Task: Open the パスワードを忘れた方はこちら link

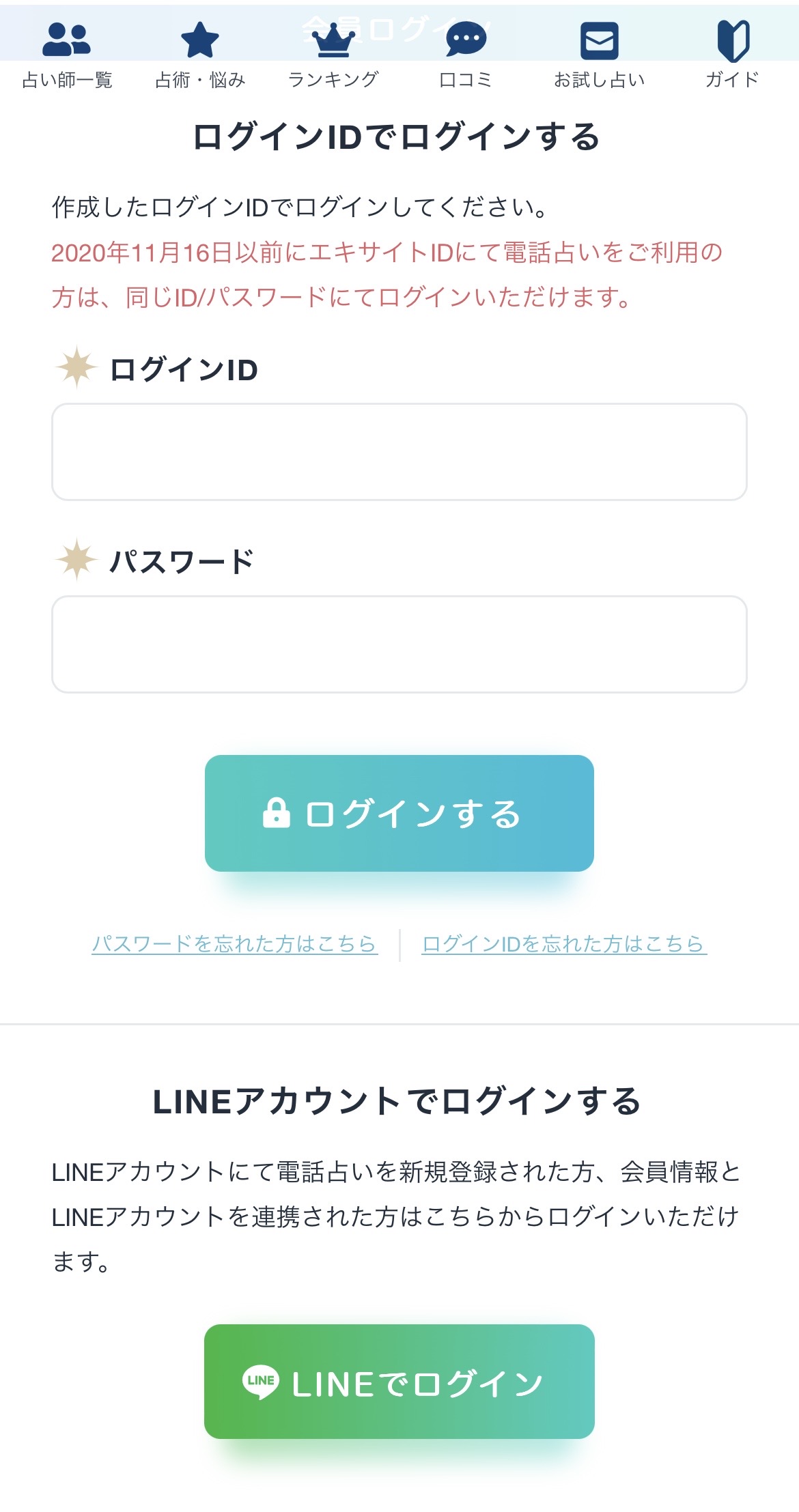Action: 235,943
